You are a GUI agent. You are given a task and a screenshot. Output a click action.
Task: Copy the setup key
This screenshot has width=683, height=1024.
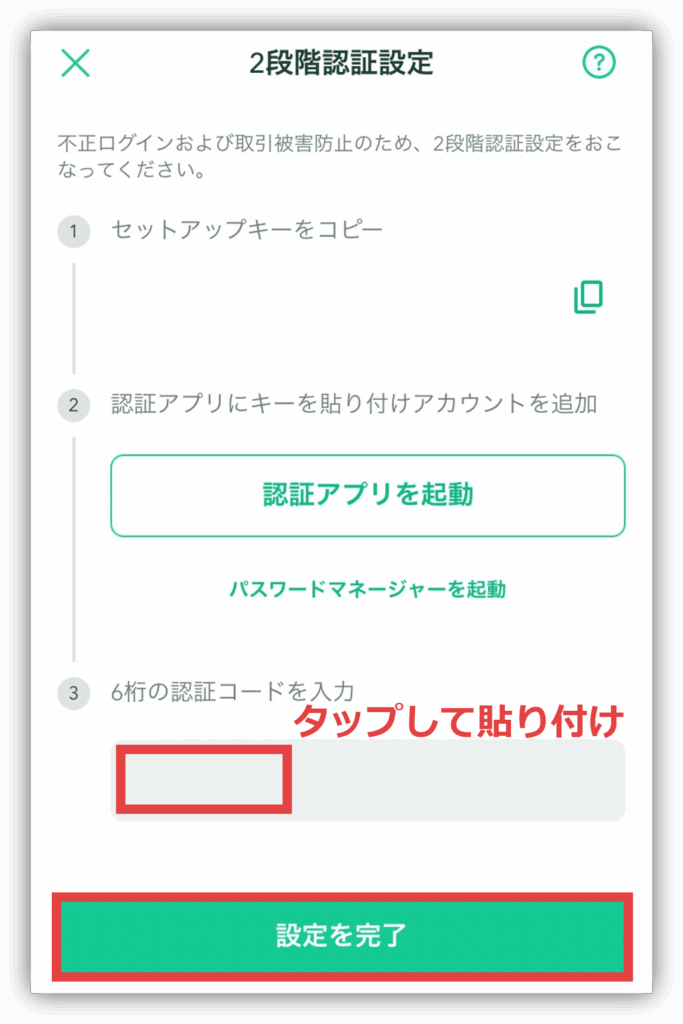[x=588, y=297]
